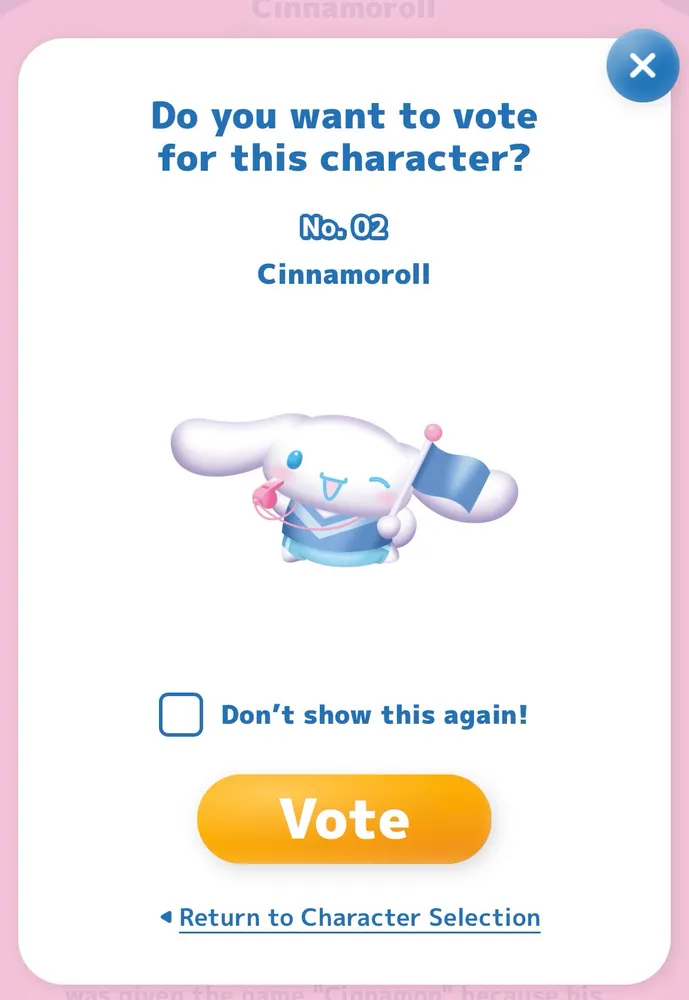Screen dimensions: 689x1000
Task: Vote for Cinnamoroll
Action: tap(344, 819)
